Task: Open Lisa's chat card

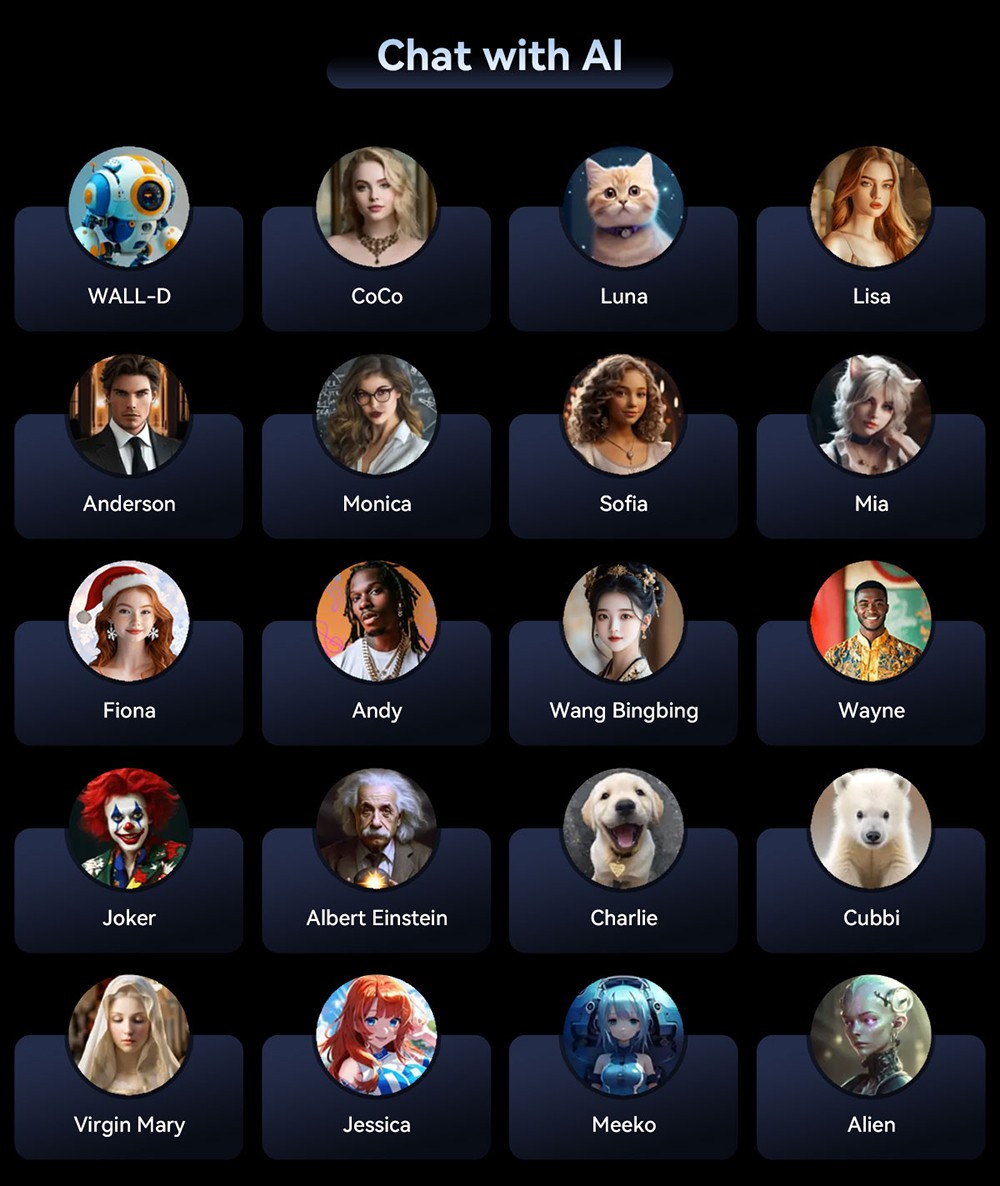Action: (871, 268)
